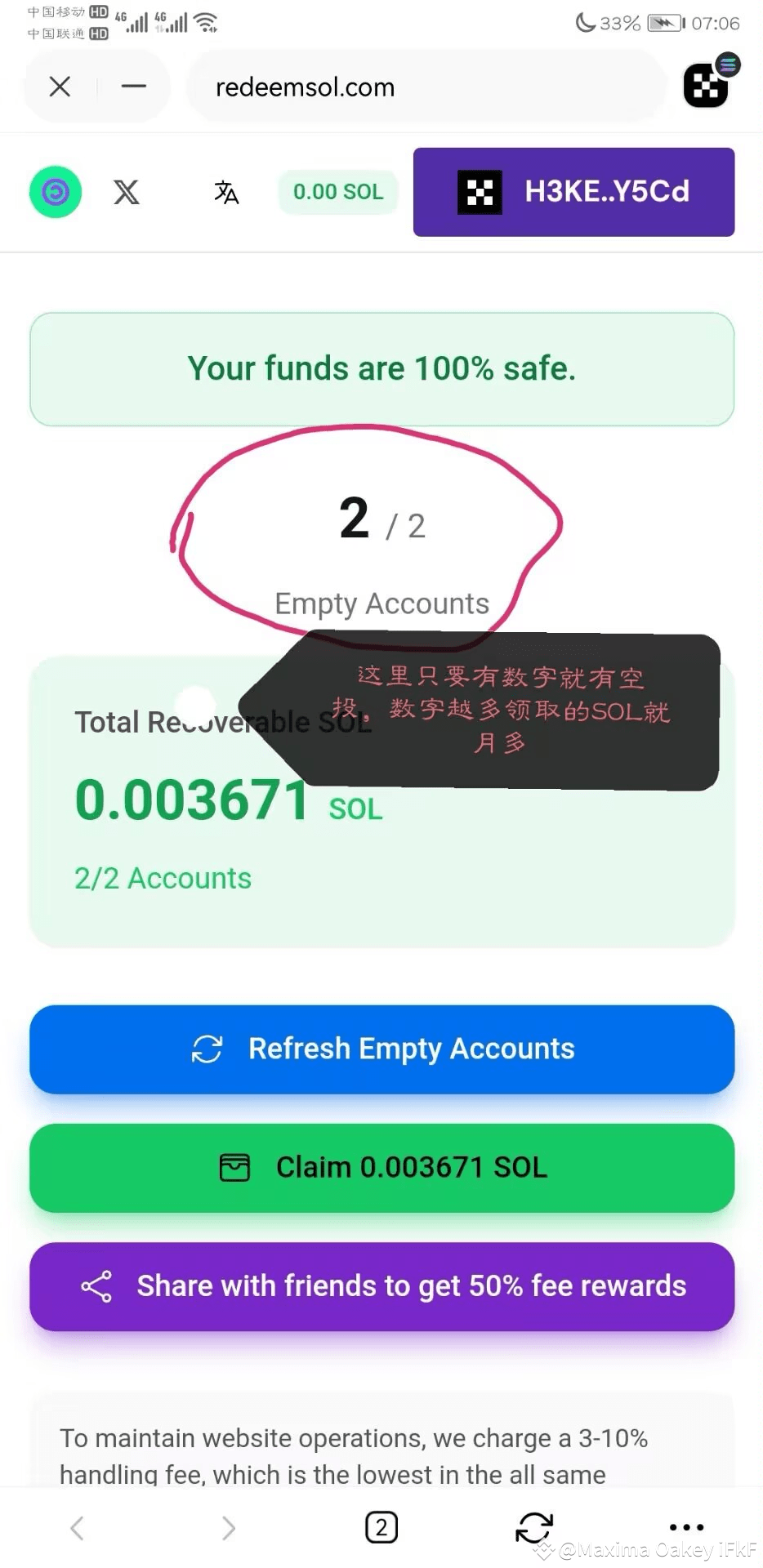Open the site's X profile link
The width and height of the screenshot is (763, 1568).
pos(126,192)
